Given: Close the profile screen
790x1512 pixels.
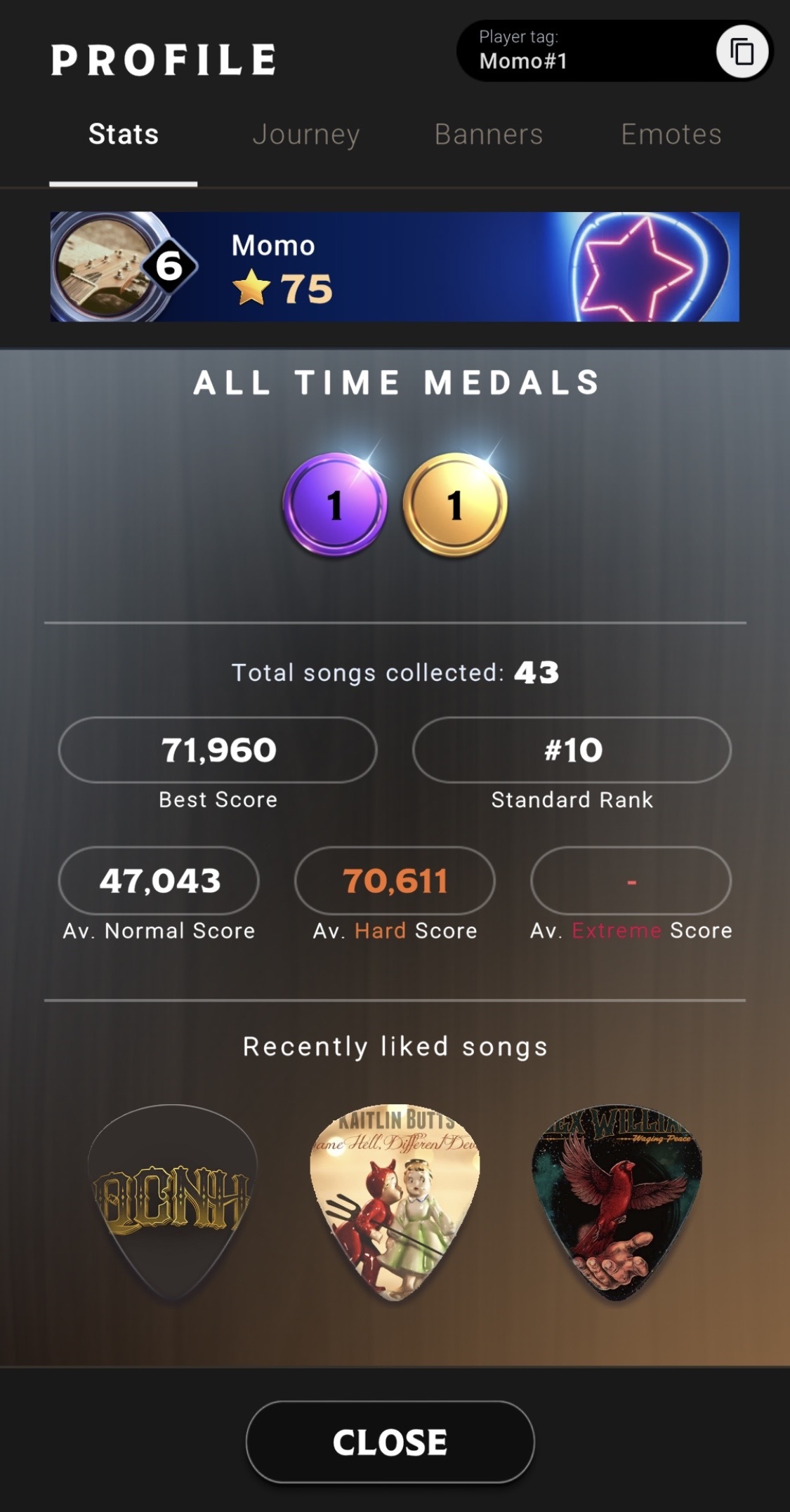Looking at the screenshot, I should coord(390,1442).
